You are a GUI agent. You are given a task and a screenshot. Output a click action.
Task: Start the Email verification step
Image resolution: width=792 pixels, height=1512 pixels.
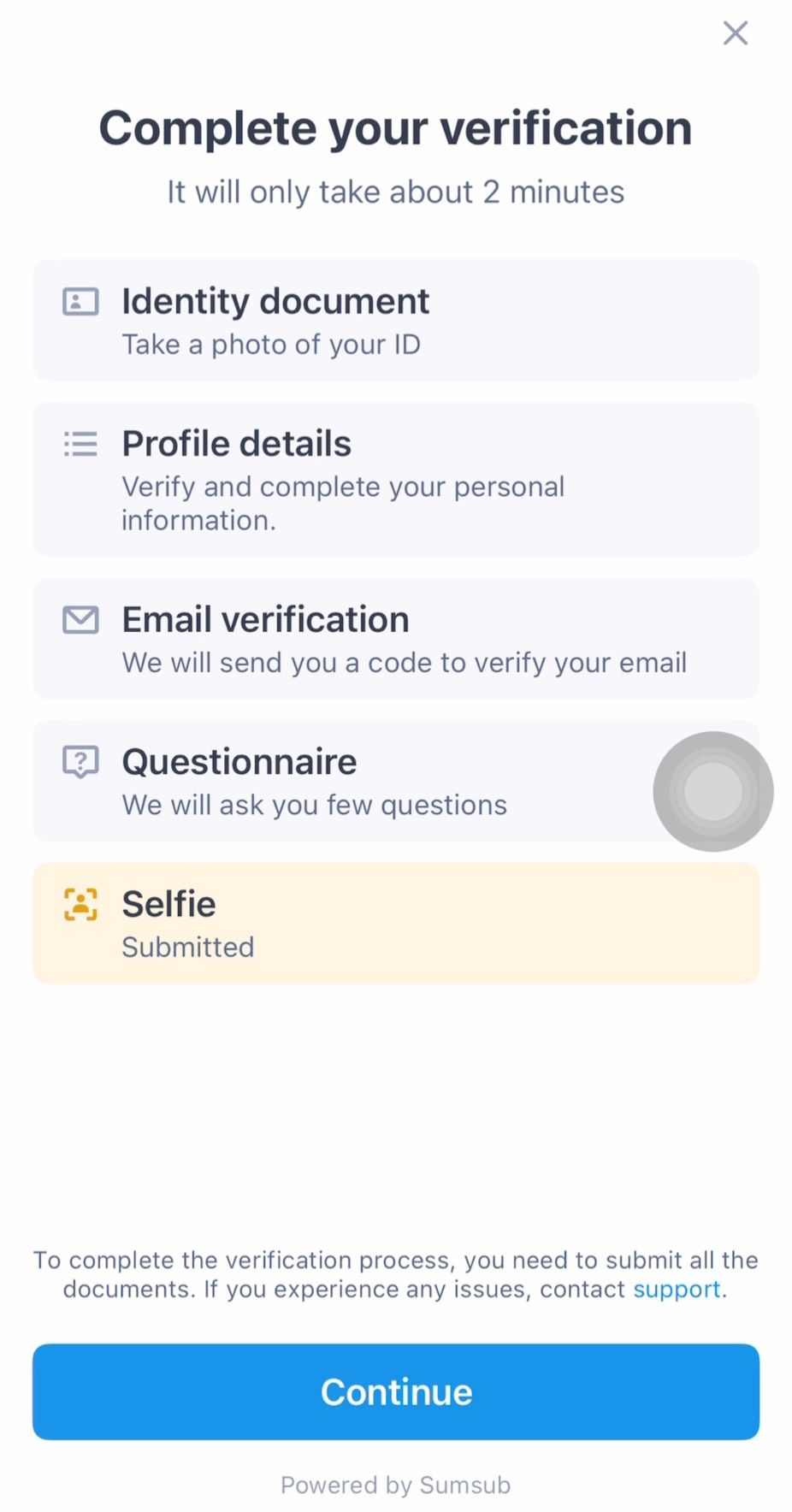click(395, 639)
